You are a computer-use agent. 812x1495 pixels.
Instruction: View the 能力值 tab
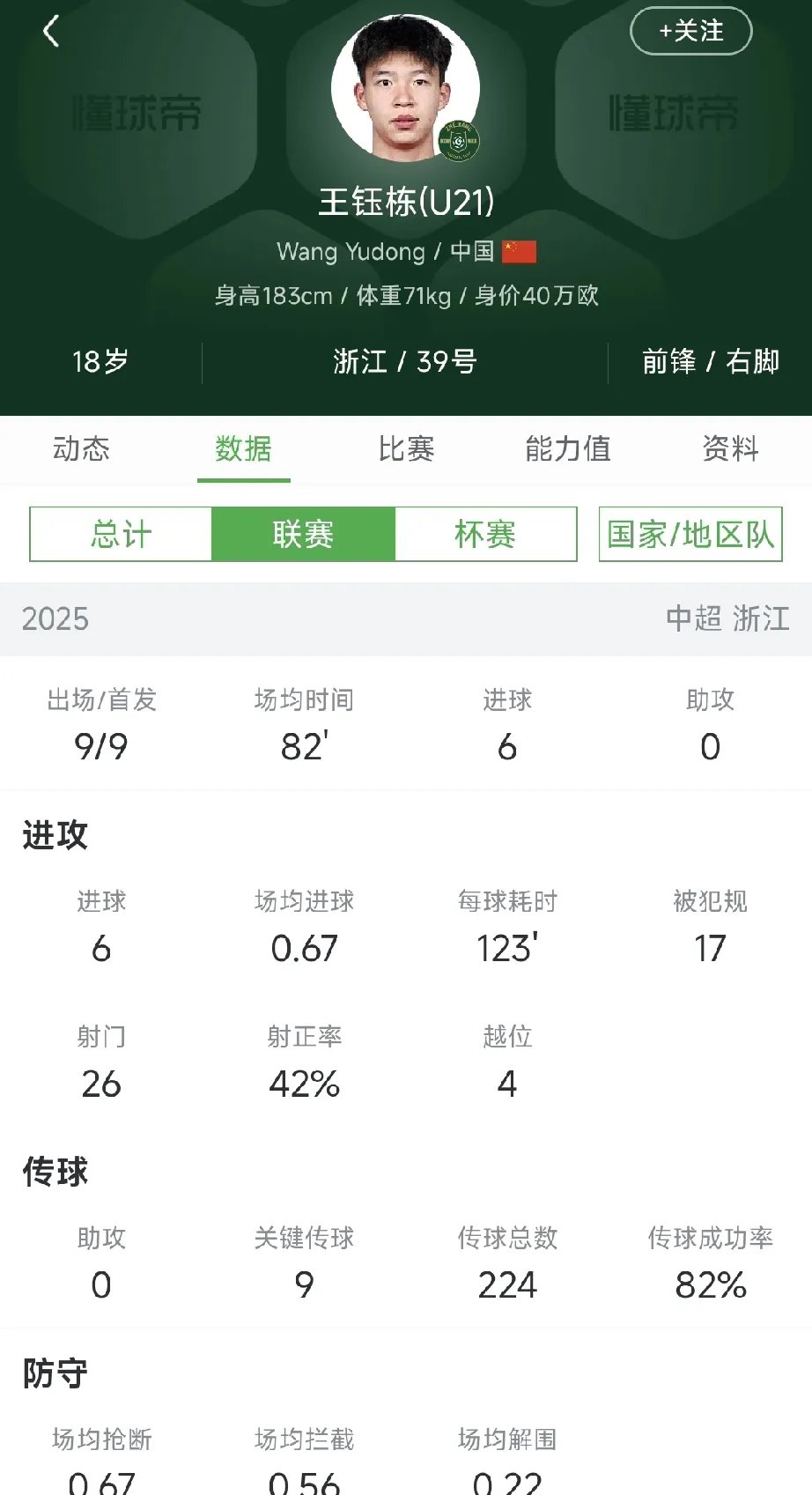(x=568, y=449)
